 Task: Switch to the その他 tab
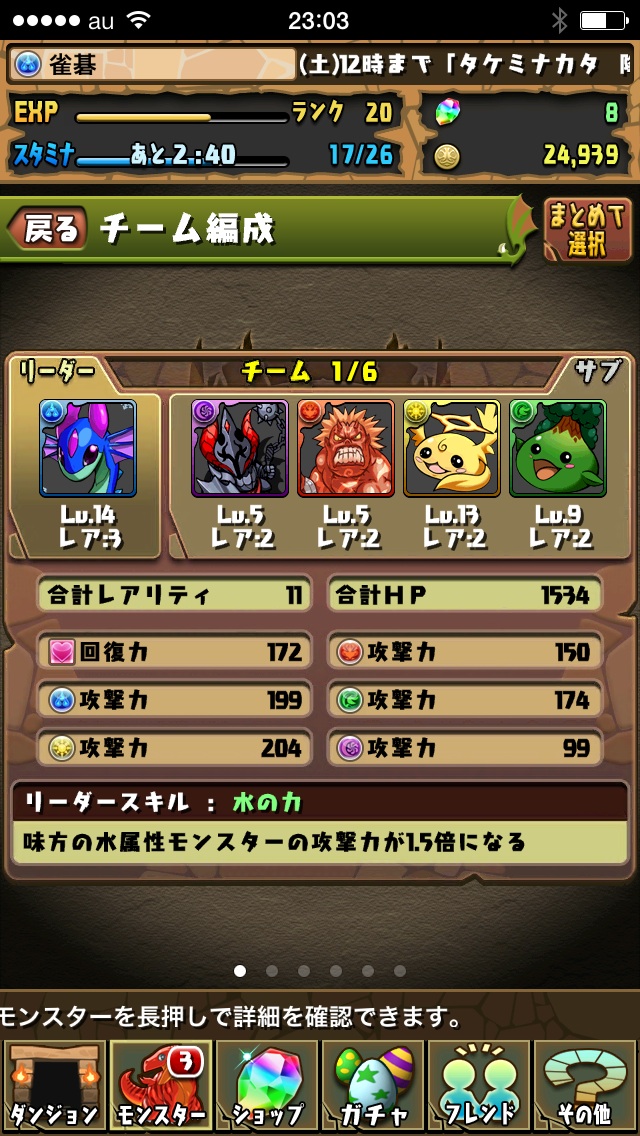586,1086
